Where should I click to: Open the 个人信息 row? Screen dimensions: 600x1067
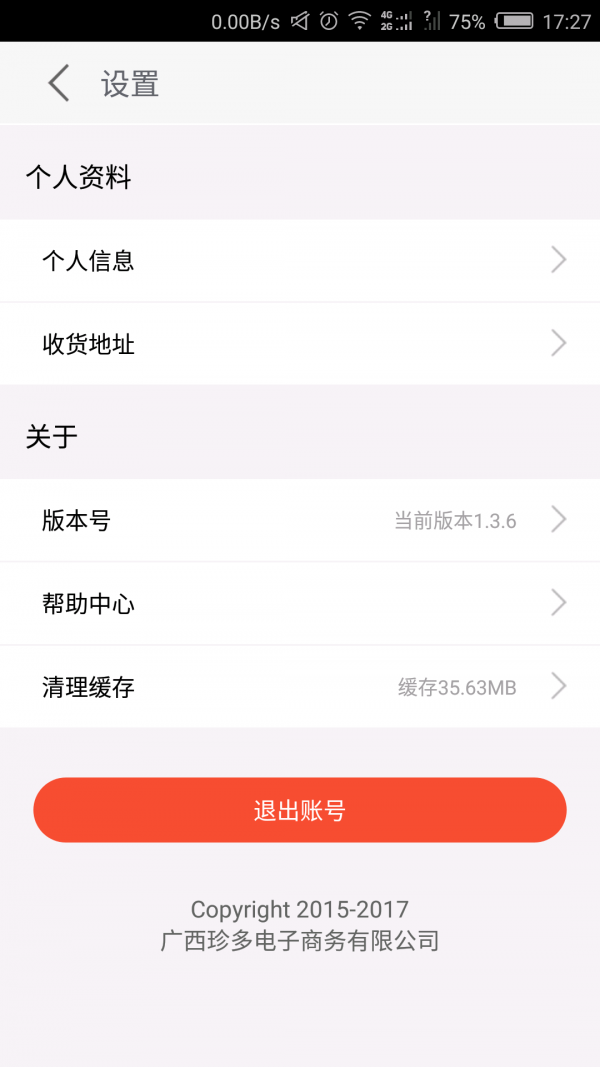click(300, 261)
